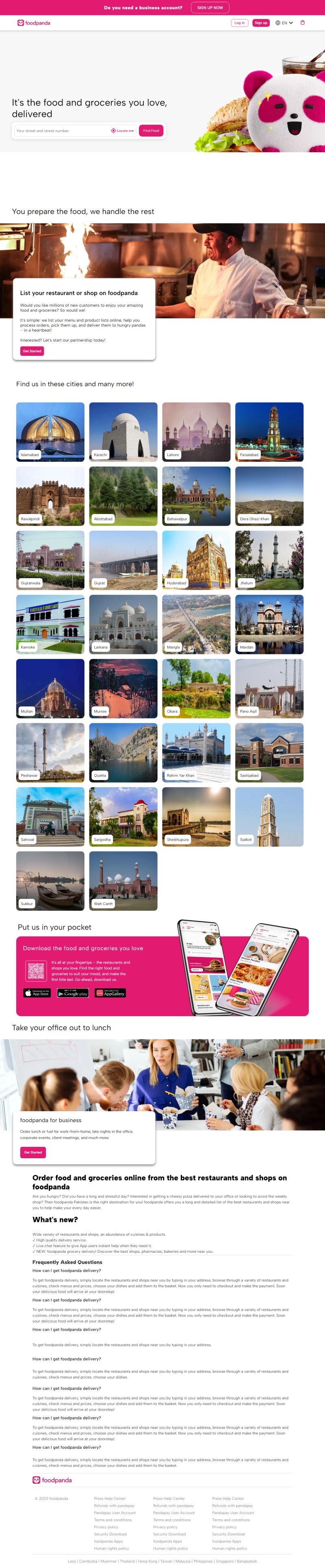Tap the Sign up button
Image resolution: width=325 pixels, height=1568 pixels.
(x=261, y=23)
